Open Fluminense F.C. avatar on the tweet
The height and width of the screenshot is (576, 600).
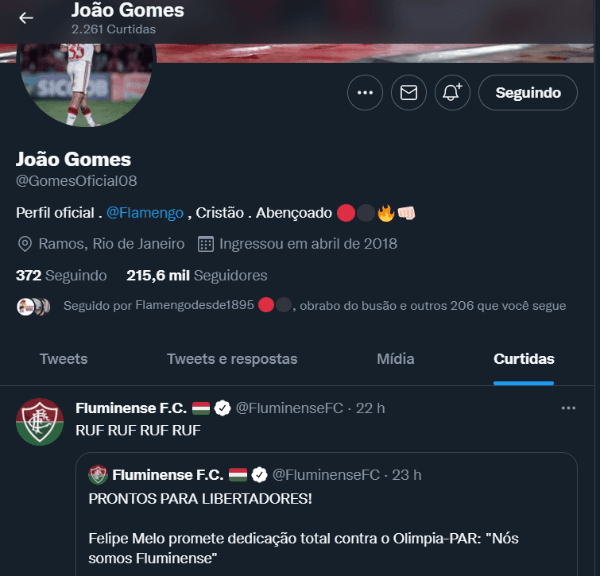tap(40, 421)
